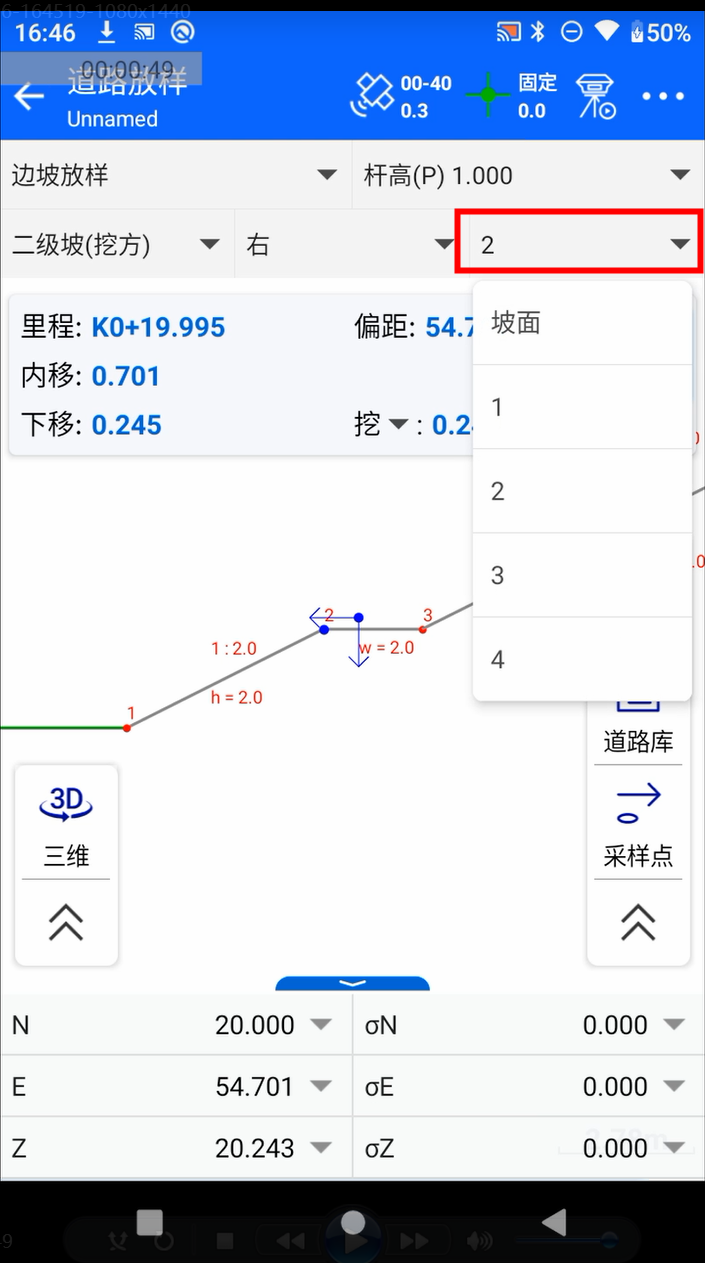Open the three-dot overflow menu
This screenshot has width=705, height=1263.
(x=662, y=97)
